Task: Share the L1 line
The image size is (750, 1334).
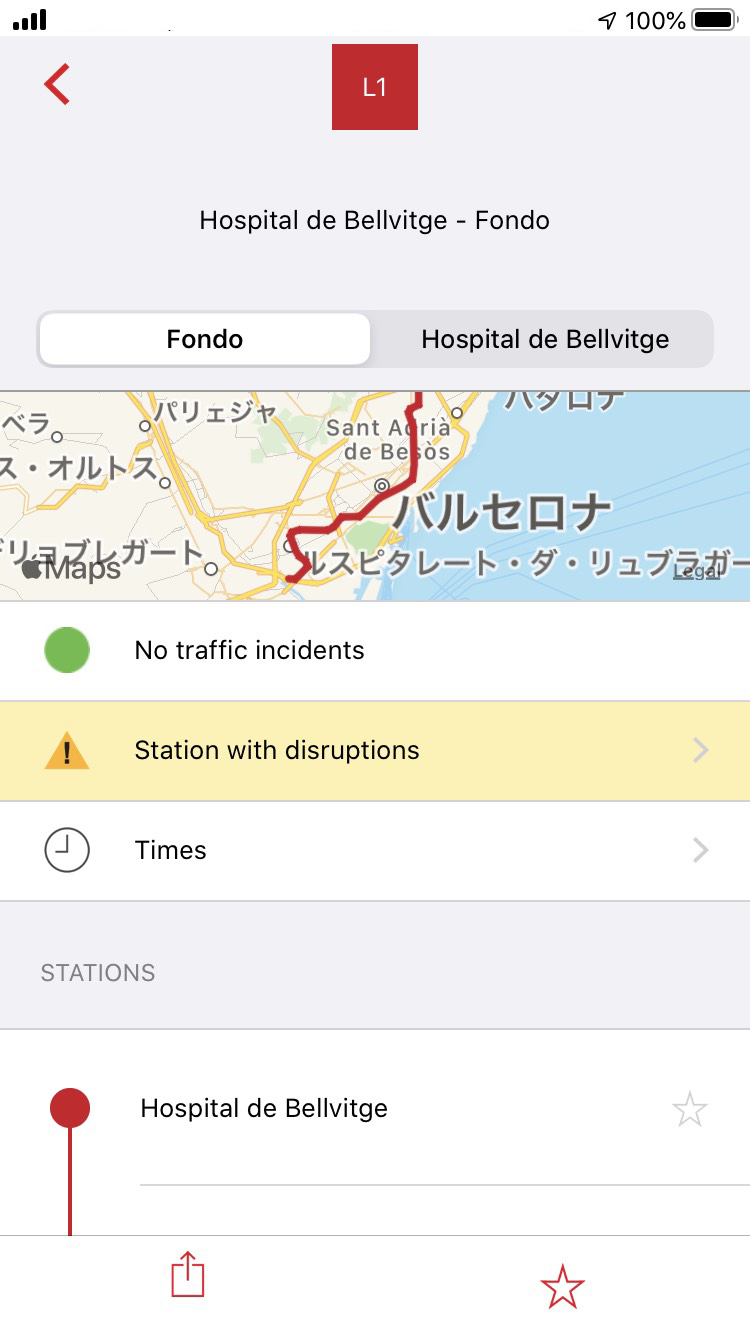Action: pos(187,1277)
